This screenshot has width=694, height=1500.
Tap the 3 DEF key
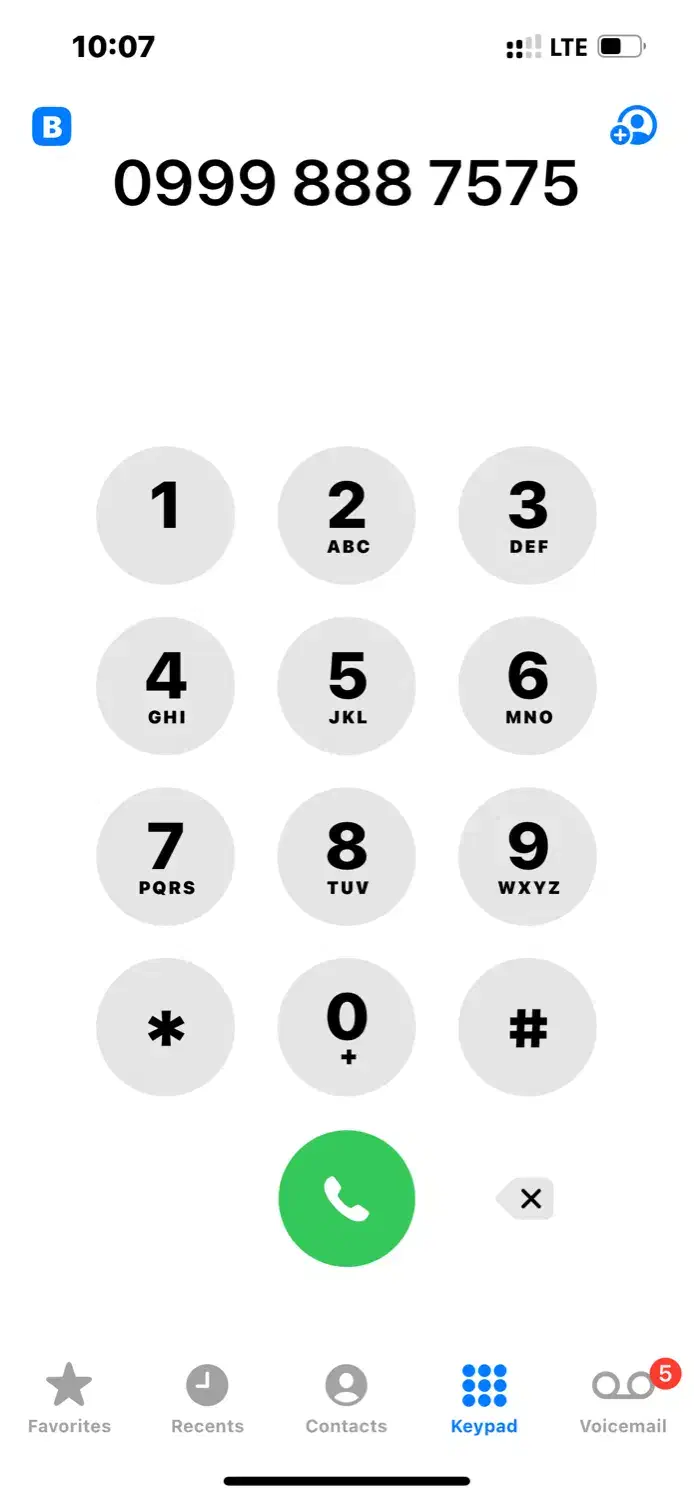527,515
